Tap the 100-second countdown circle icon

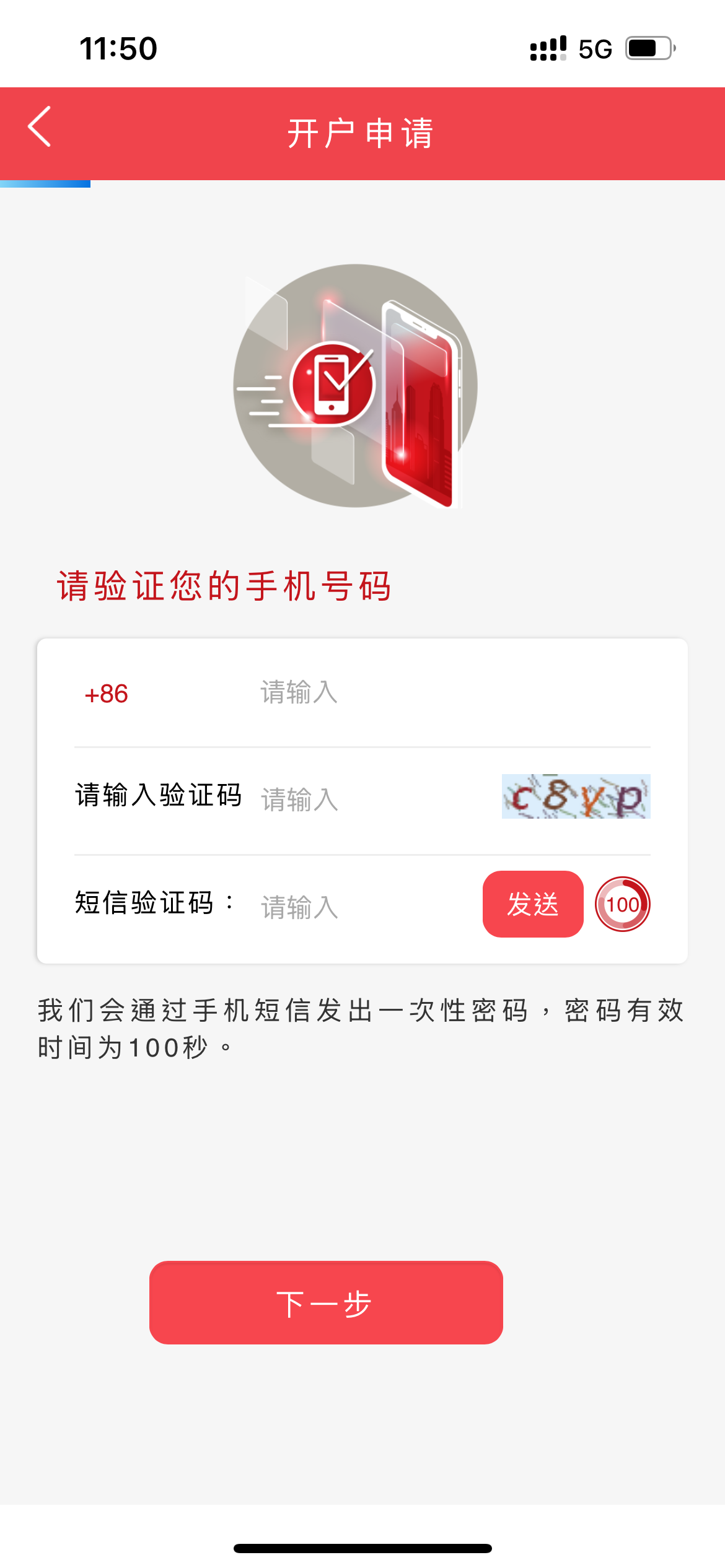[x=622, y=905]
